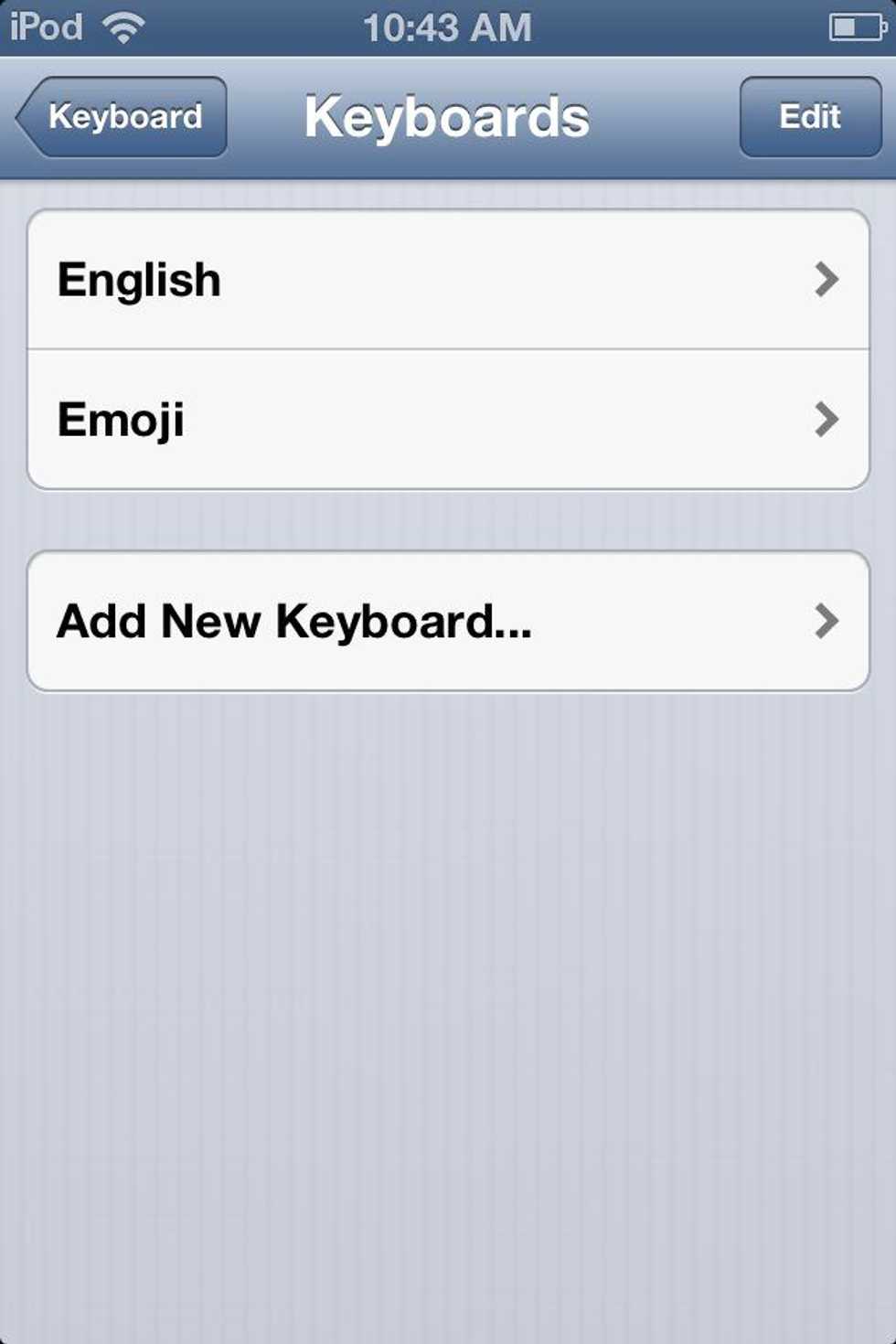Open the English keyboard settings
Image resolution: width=896 pixels, height=1344 pixels.
coord(448,280)
